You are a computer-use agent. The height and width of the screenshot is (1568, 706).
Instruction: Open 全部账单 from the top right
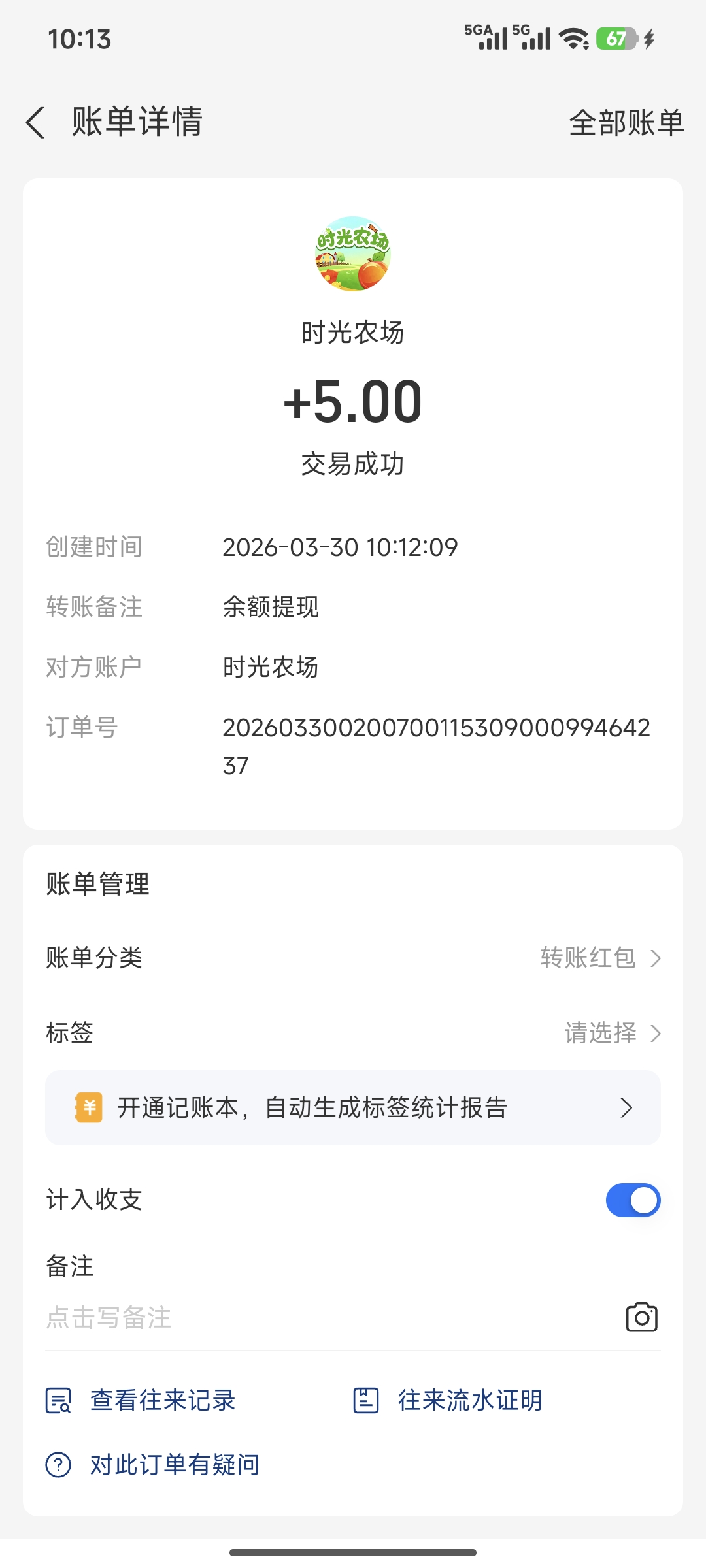point(626,123)
